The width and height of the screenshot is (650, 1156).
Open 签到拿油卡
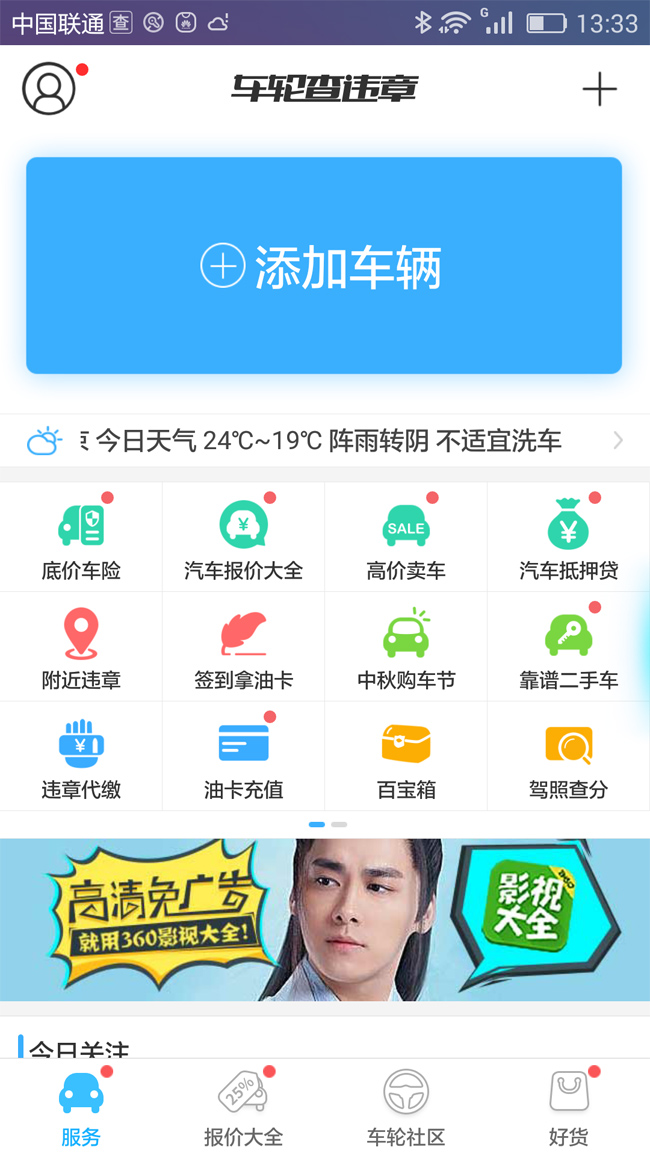[x=243, y=647]
